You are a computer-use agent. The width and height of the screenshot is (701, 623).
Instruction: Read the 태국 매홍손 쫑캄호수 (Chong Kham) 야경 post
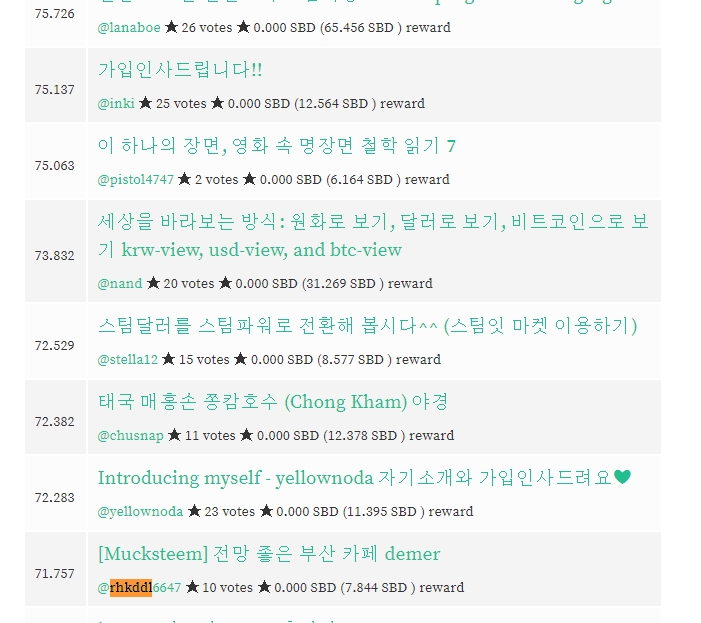272,402
